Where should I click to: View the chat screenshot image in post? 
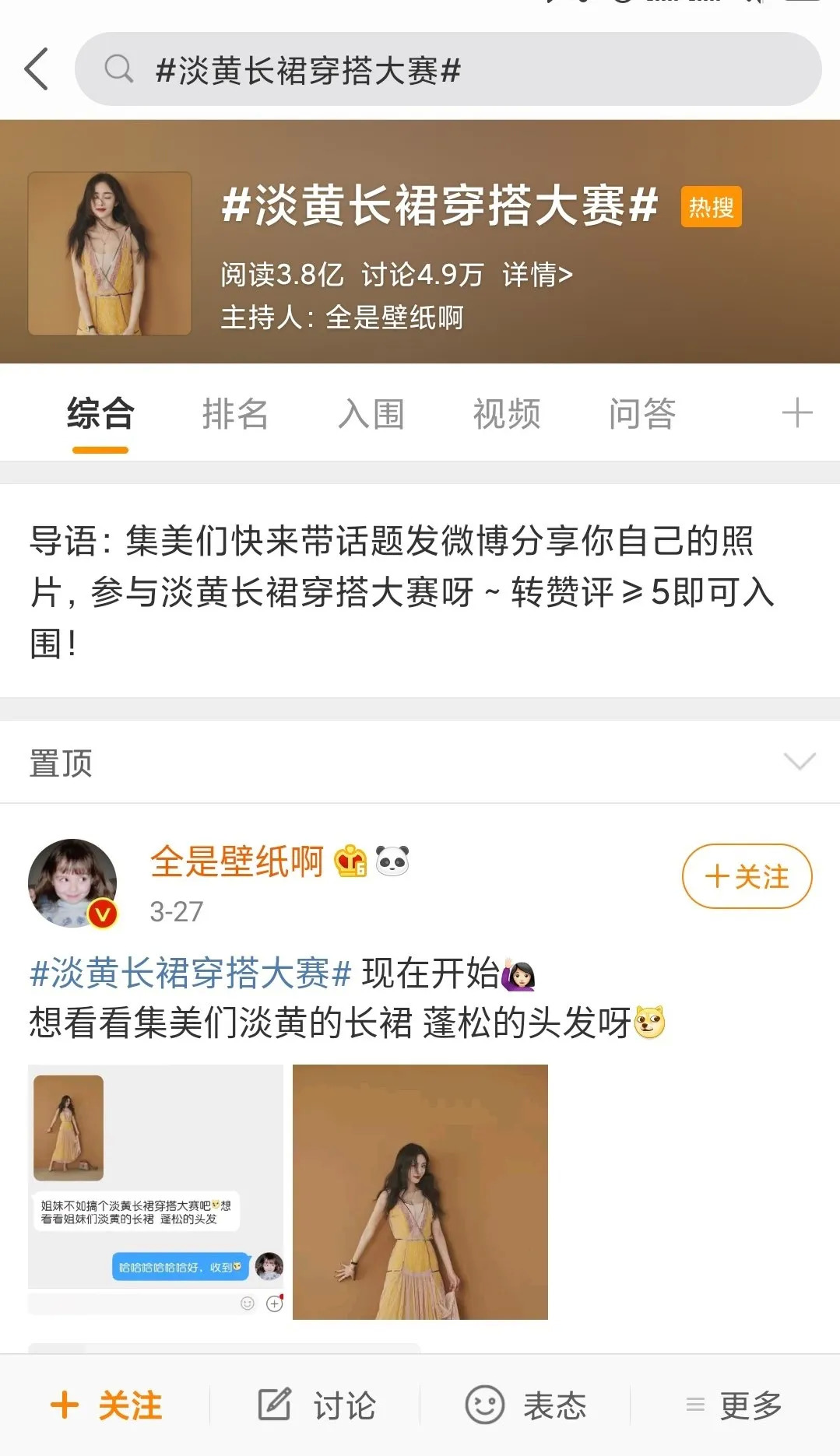(156, 1191)
